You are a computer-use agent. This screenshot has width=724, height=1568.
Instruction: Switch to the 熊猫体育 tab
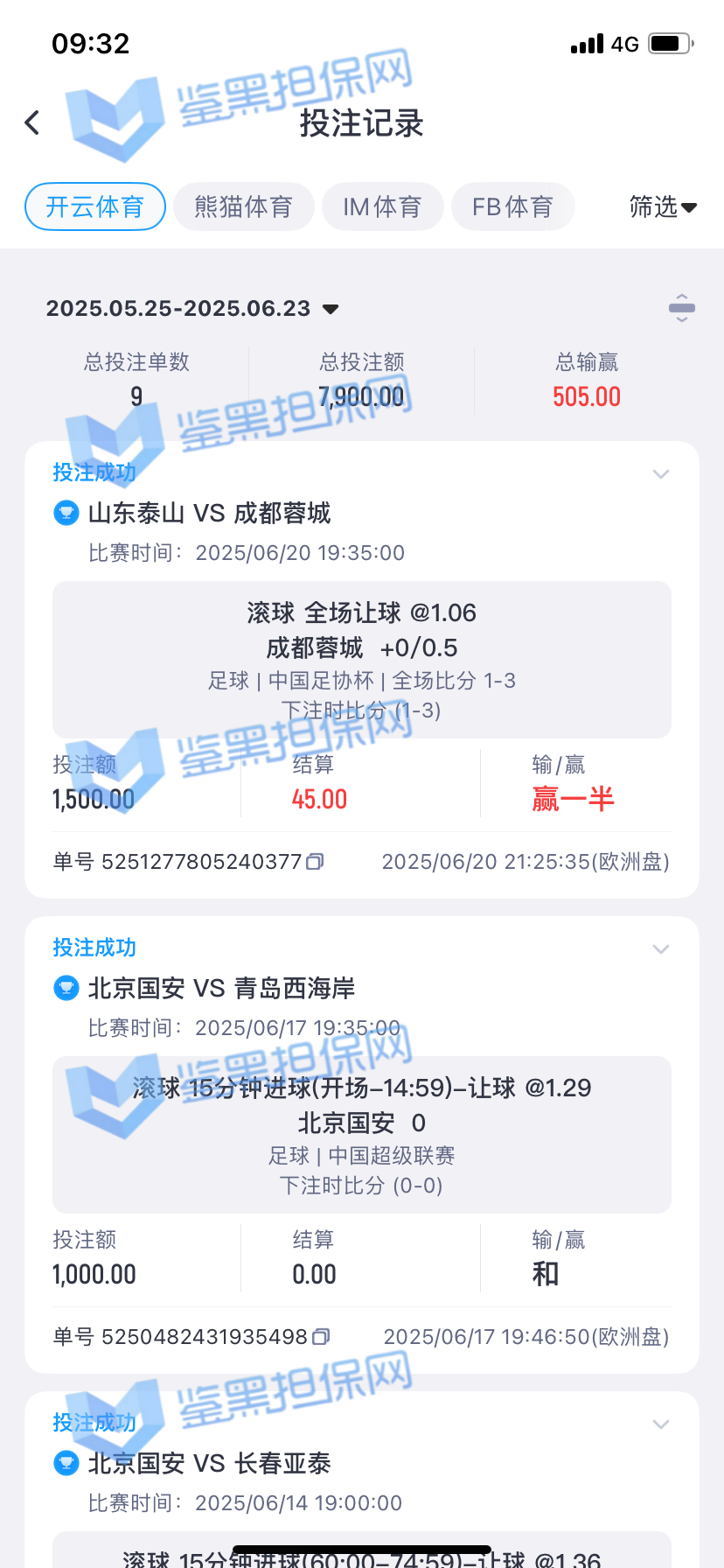coord(243,206)
